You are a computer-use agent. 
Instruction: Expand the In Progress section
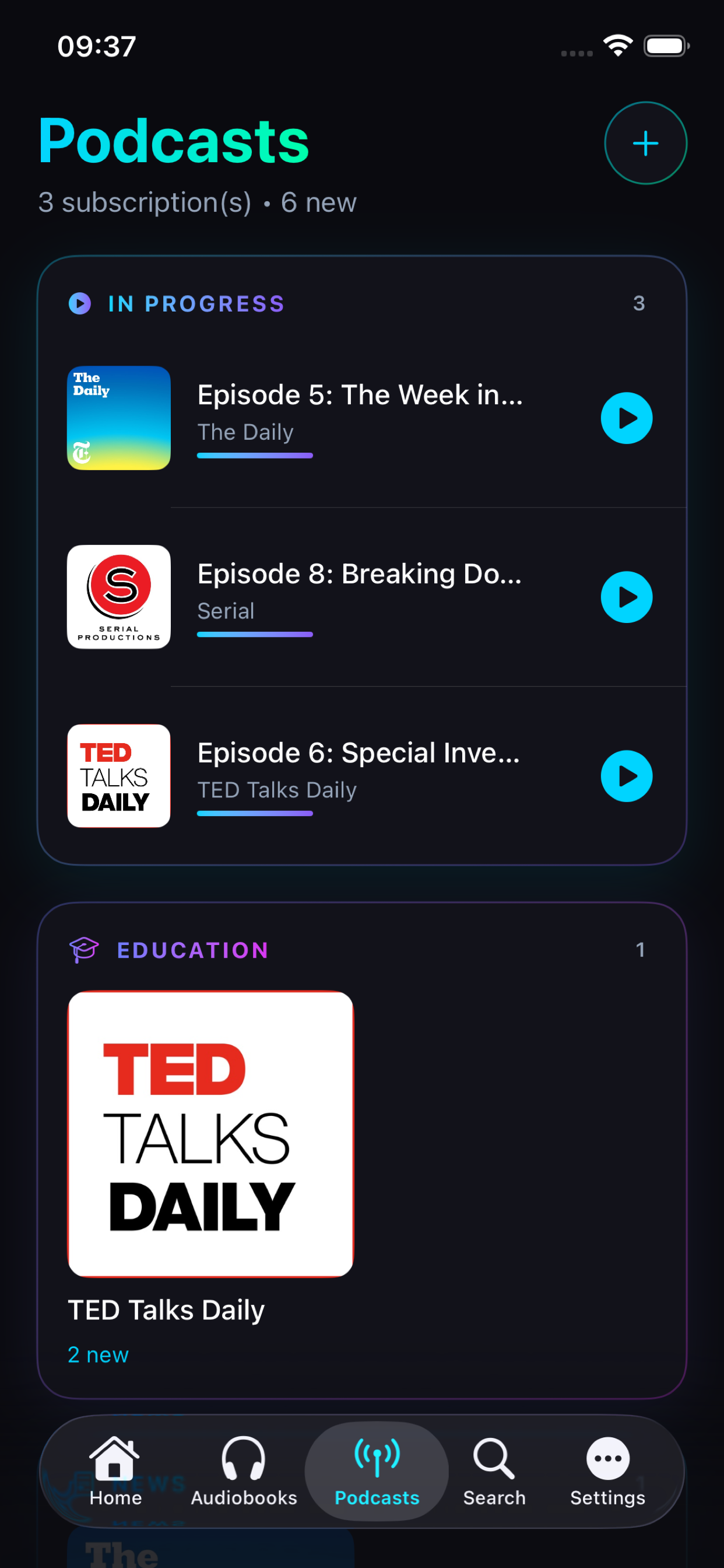pos(195,304)
